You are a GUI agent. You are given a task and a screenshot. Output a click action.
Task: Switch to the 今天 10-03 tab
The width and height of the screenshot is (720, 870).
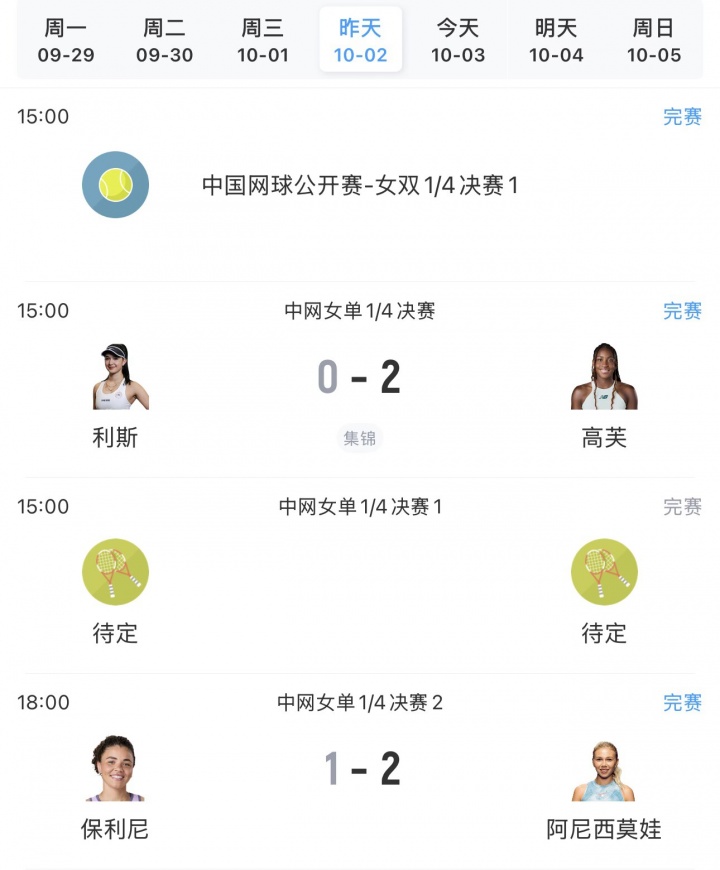pyautogui.click(x=458, y=41)
